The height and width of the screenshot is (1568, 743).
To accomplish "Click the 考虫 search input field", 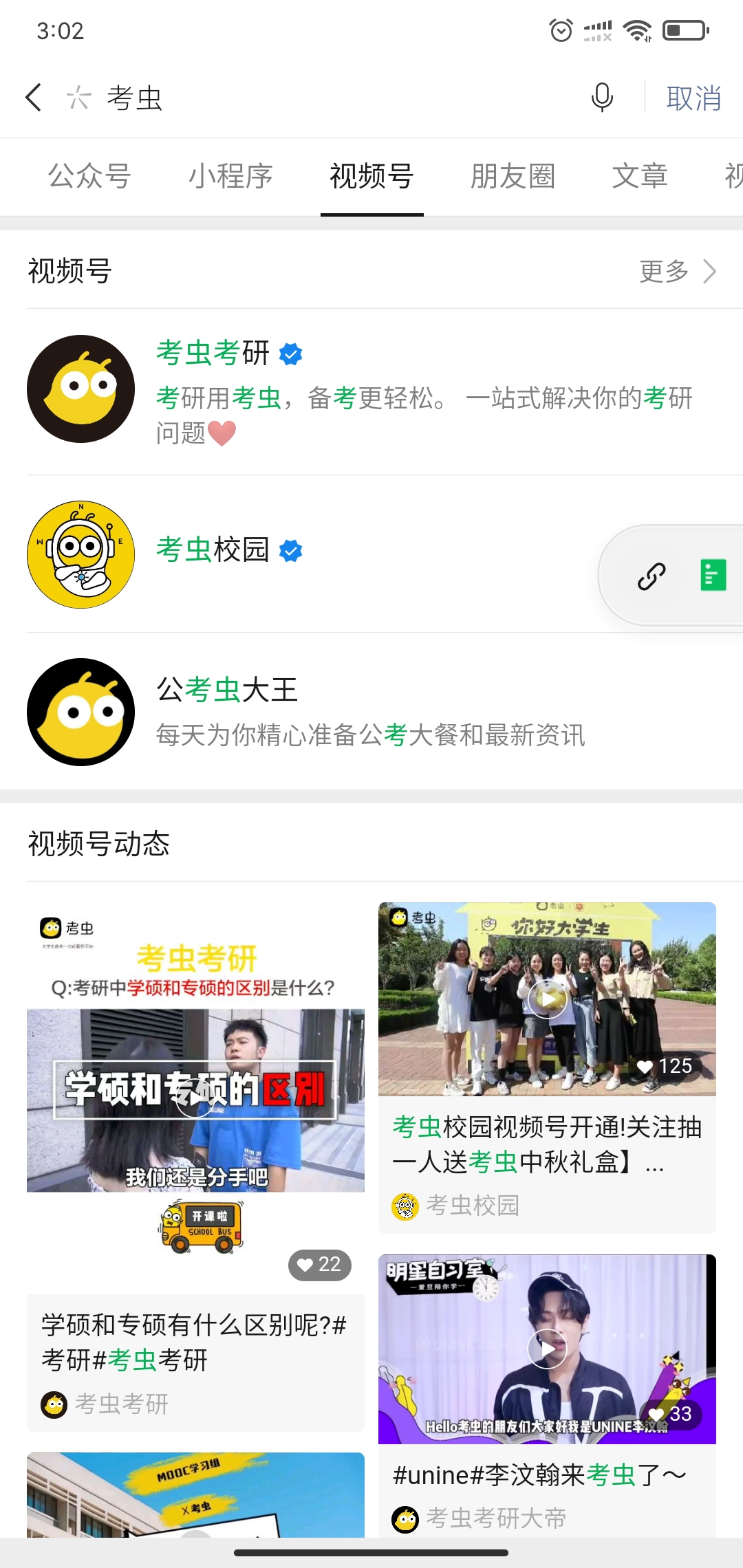I will [135, 98].
